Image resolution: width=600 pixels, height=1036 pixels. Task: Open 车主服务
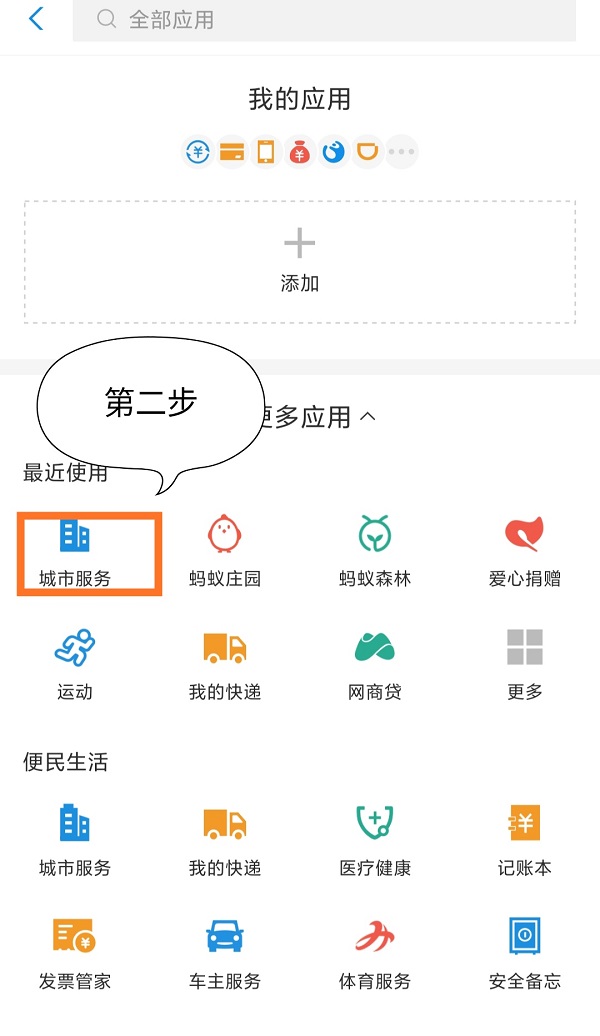pyautogui.click(x=225, y=953)
